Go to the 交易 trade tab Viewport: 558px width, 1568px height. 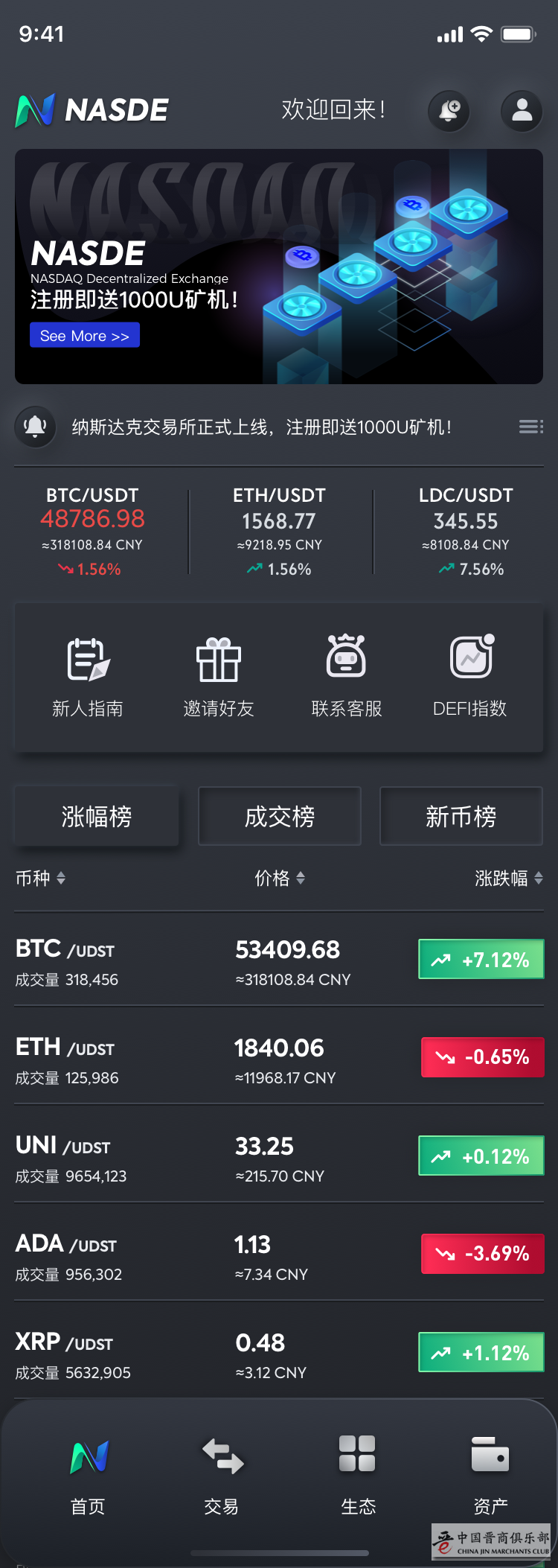pos(222,1474)
